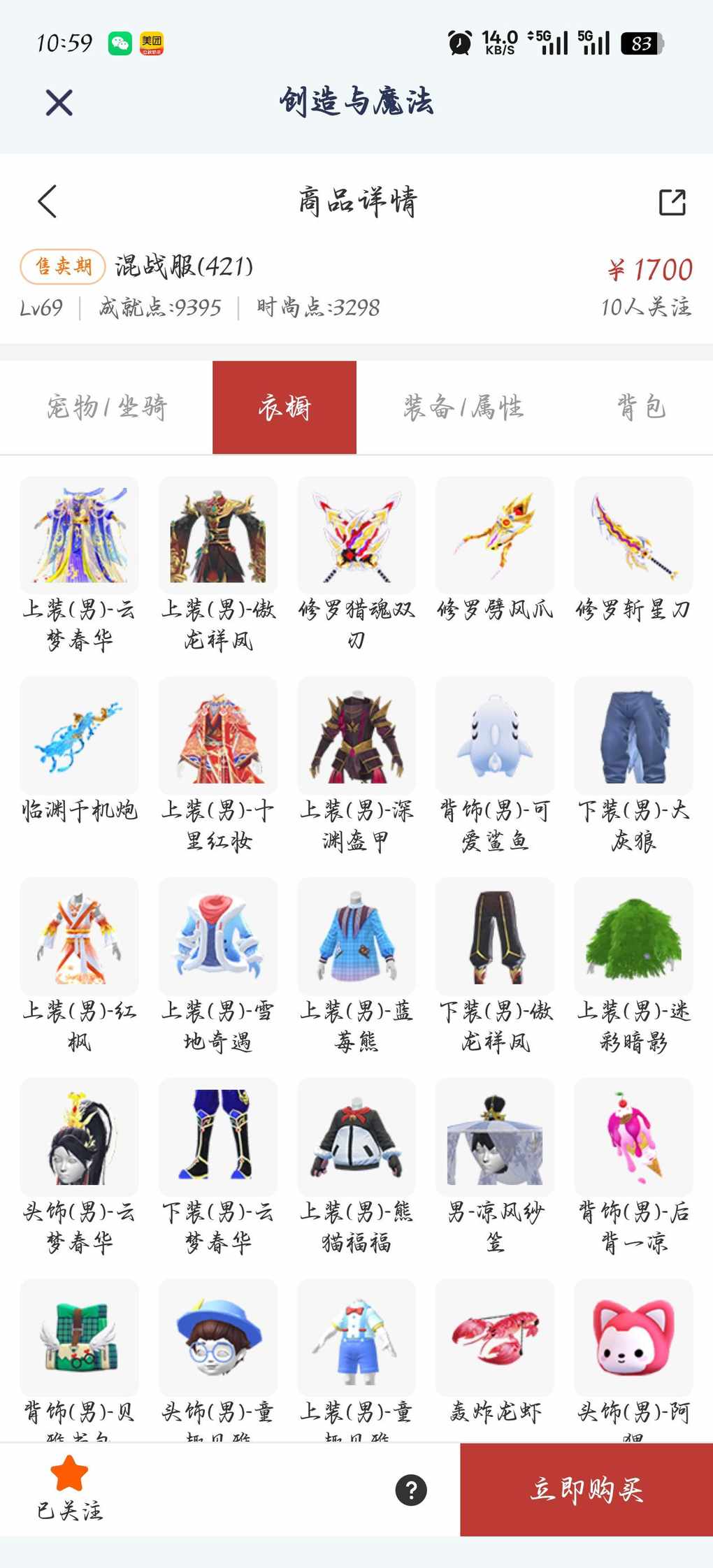Close the 创造与魔法 web page
The image size is (713, 1568).
(x=59, y=103)
